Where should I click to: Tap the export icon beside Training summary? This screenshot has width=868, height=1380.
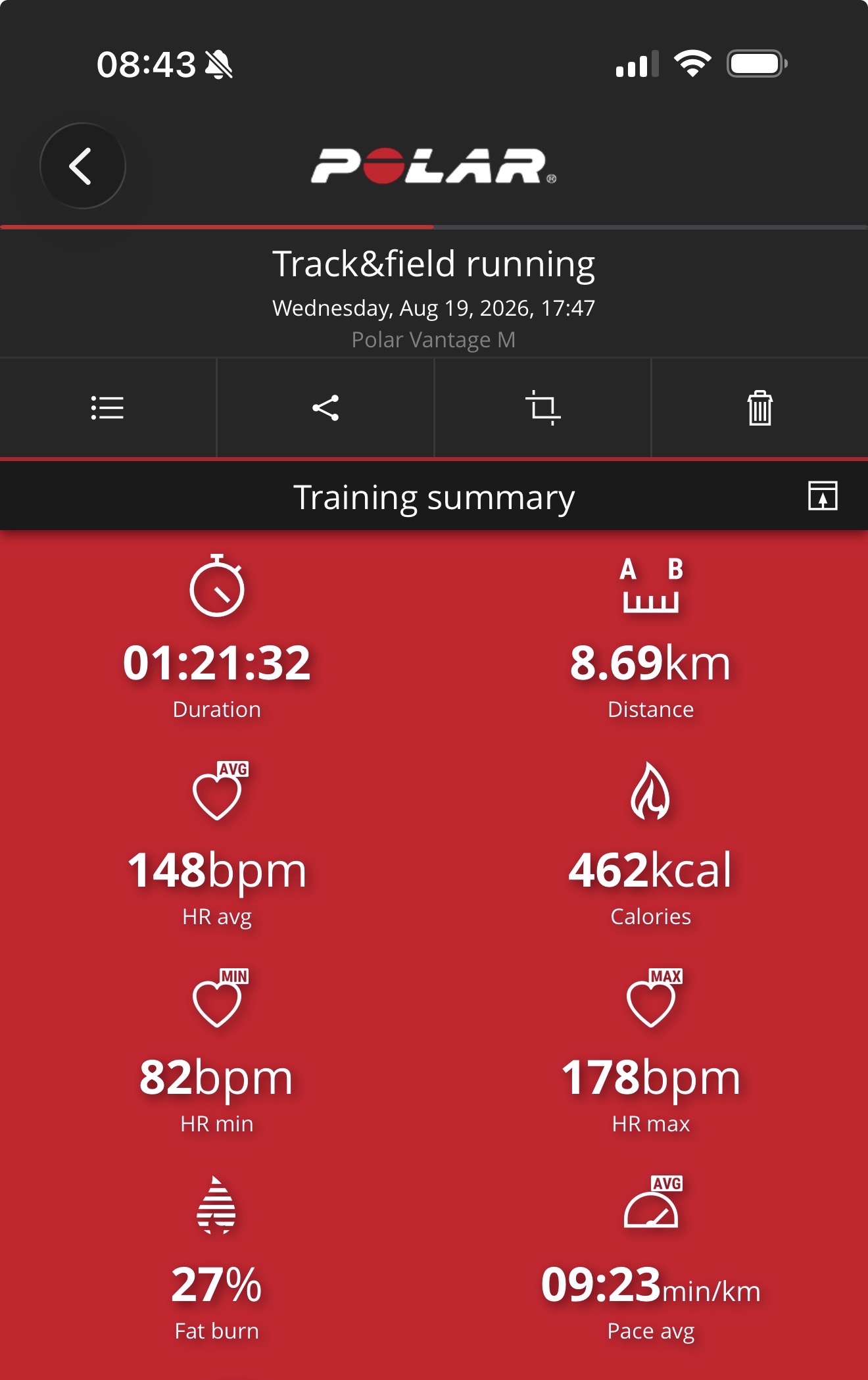823,495
